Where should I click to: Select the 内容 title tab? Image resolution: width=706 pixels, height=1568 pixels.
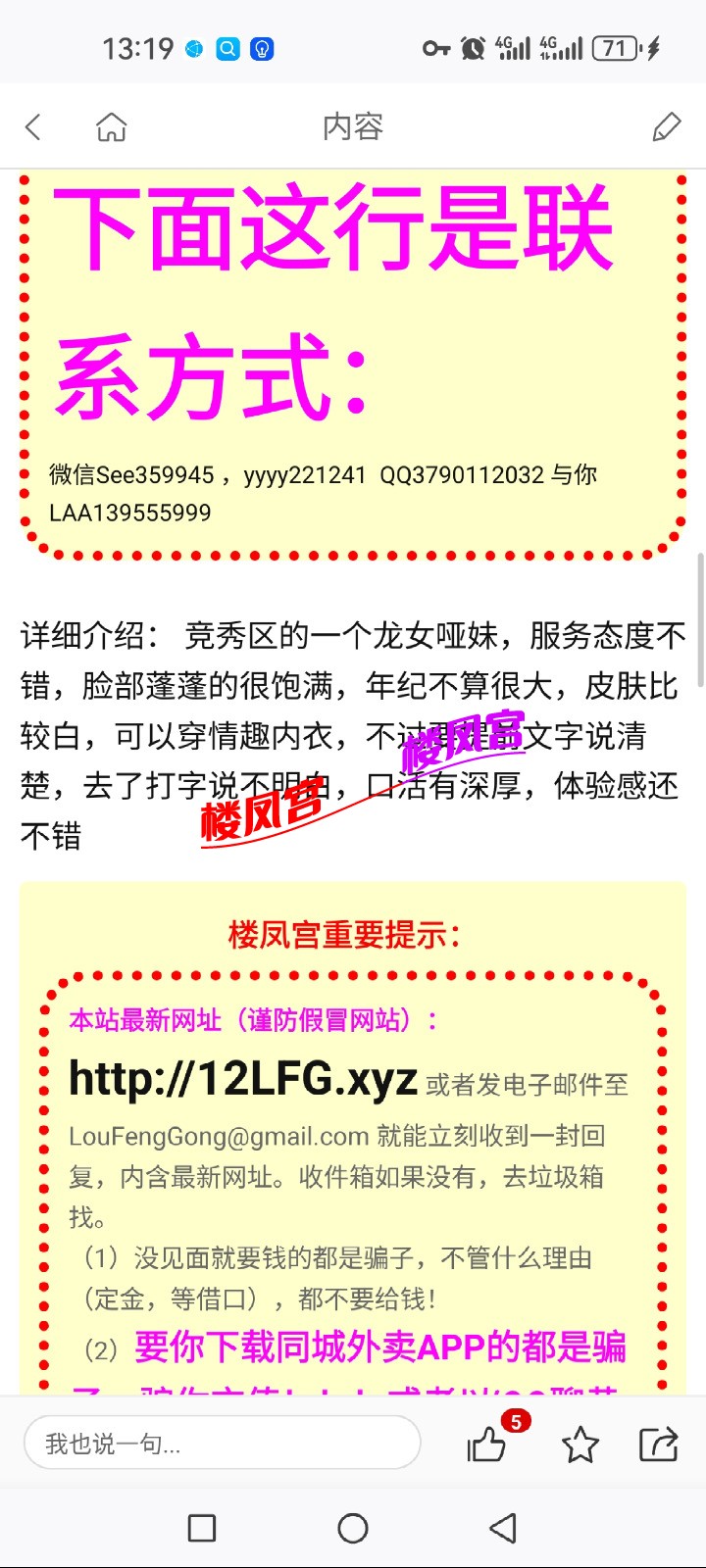pyautogui.click(x=353, y=126)
